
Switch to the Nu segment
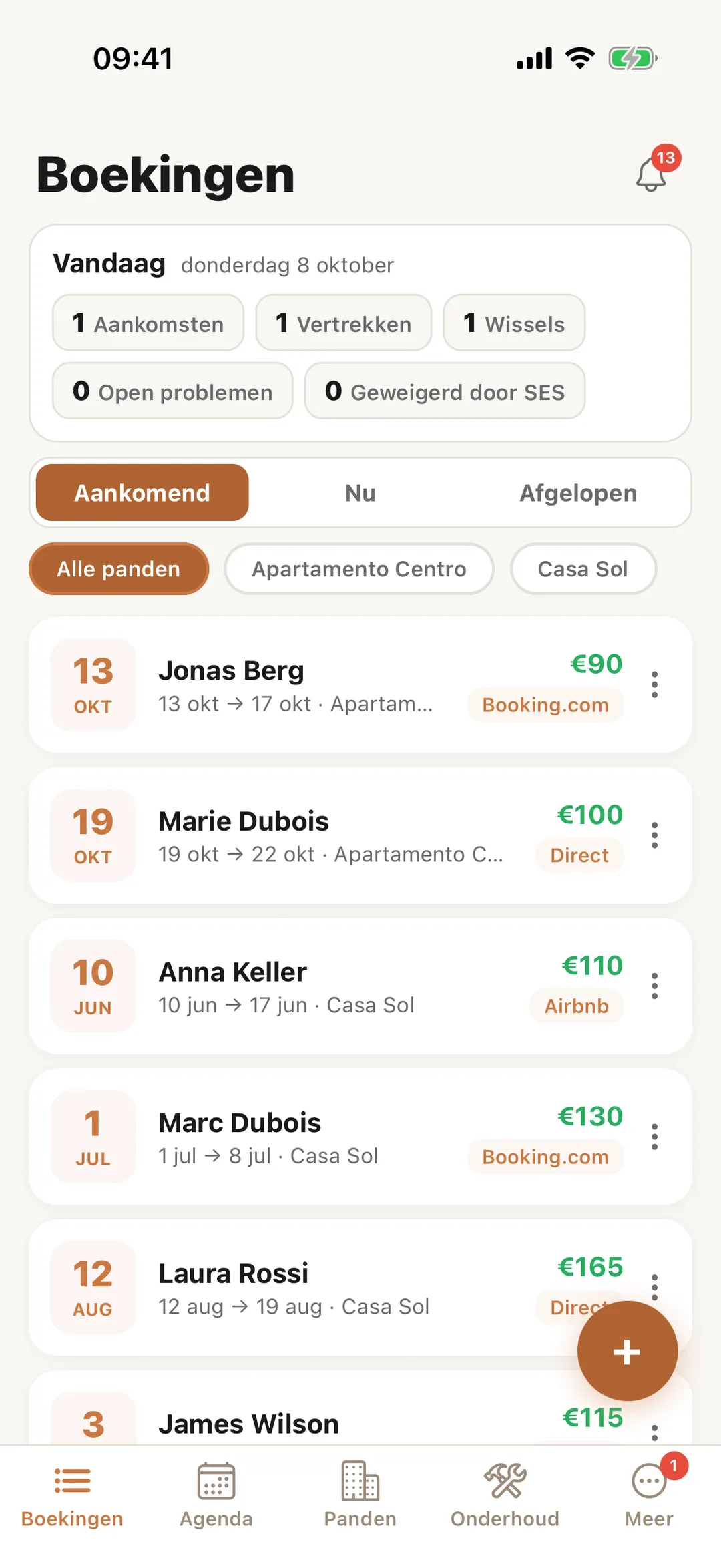(x=360, y=493)
